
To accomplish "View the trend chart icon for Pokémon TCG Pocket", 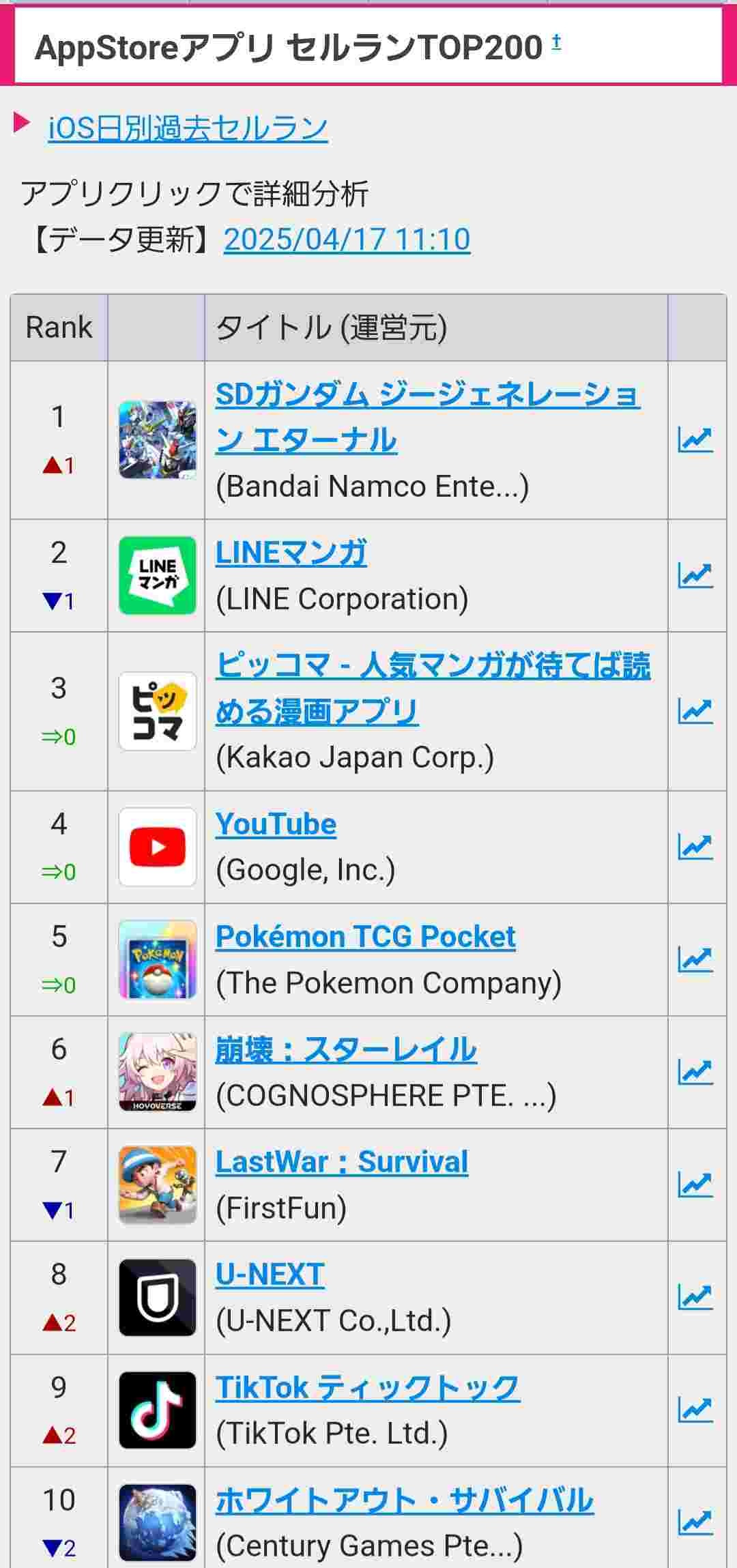I will coord(695,959).
